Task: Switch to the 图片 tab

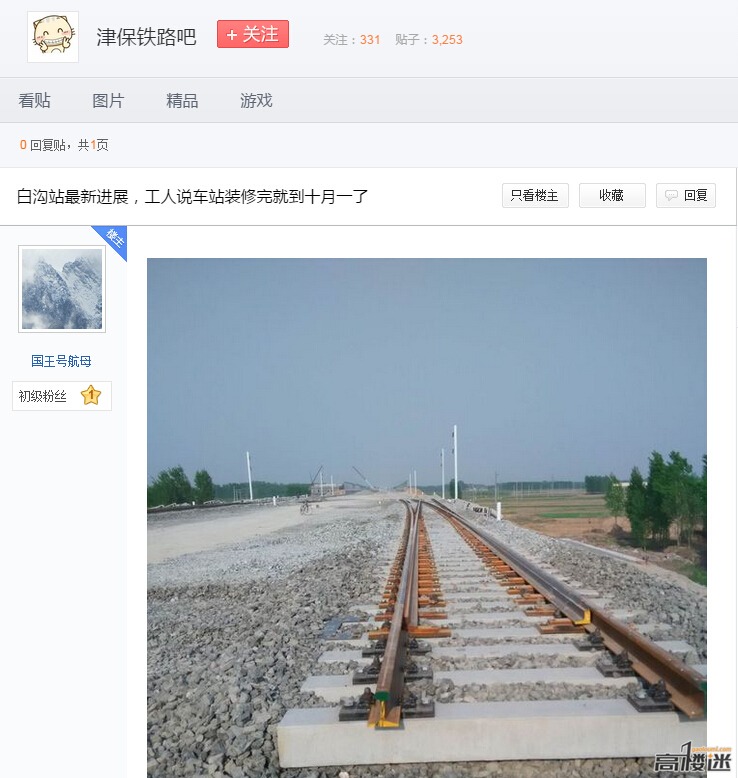Action: [108, 101]
